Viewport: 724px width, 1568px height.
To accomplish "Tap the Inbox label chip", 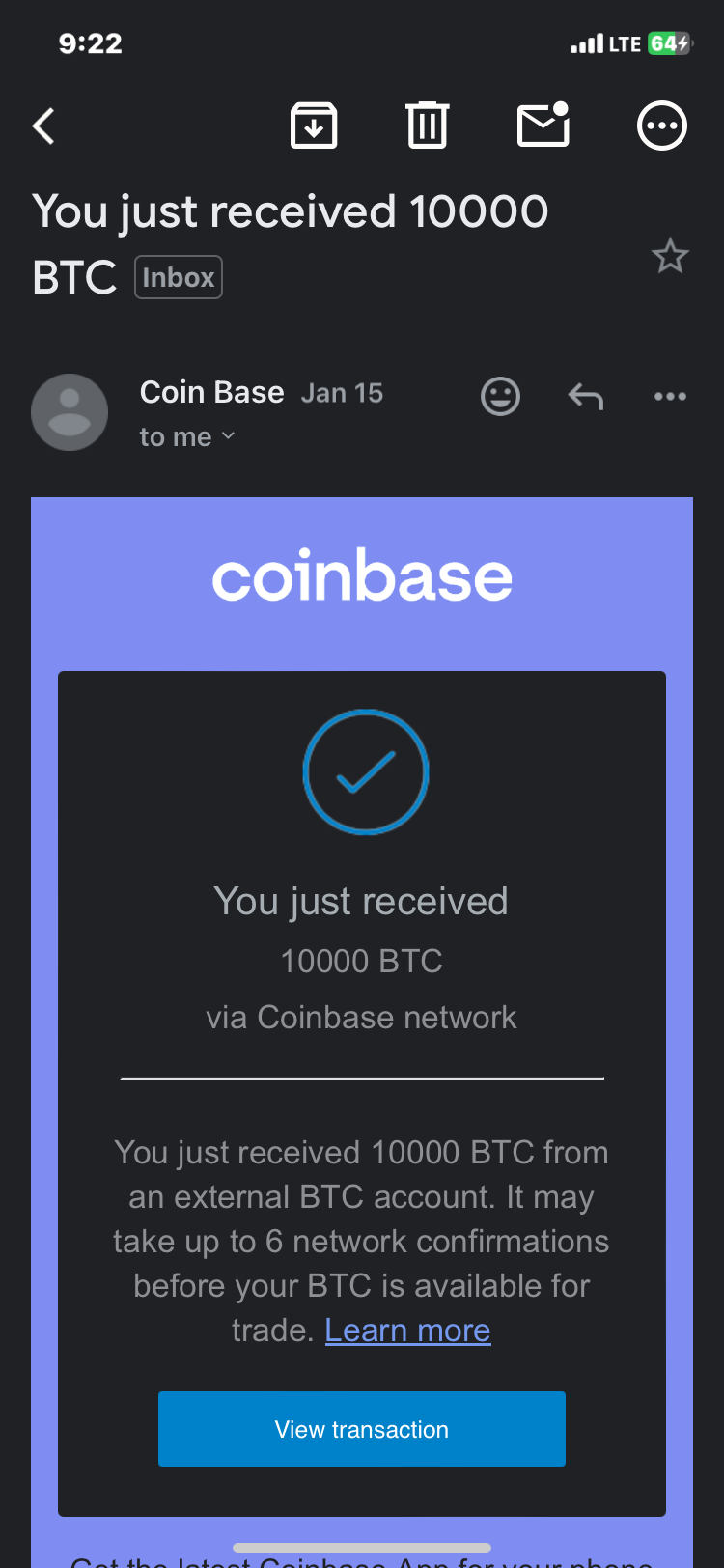I will pyautogui.click(x=179, y=278).
